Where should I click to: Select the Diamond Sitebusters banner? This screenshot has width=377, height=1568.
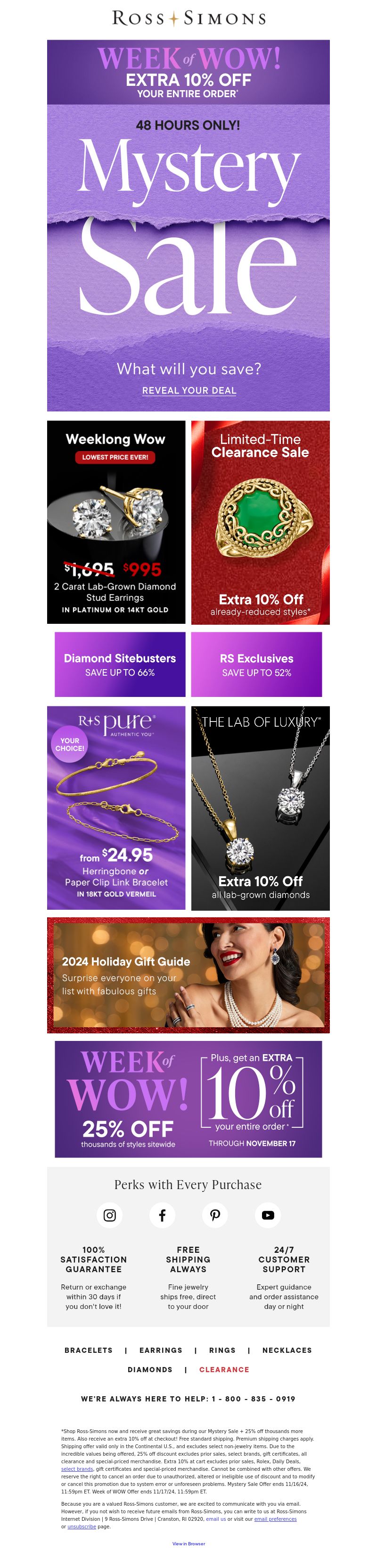[x=120, y=664]
